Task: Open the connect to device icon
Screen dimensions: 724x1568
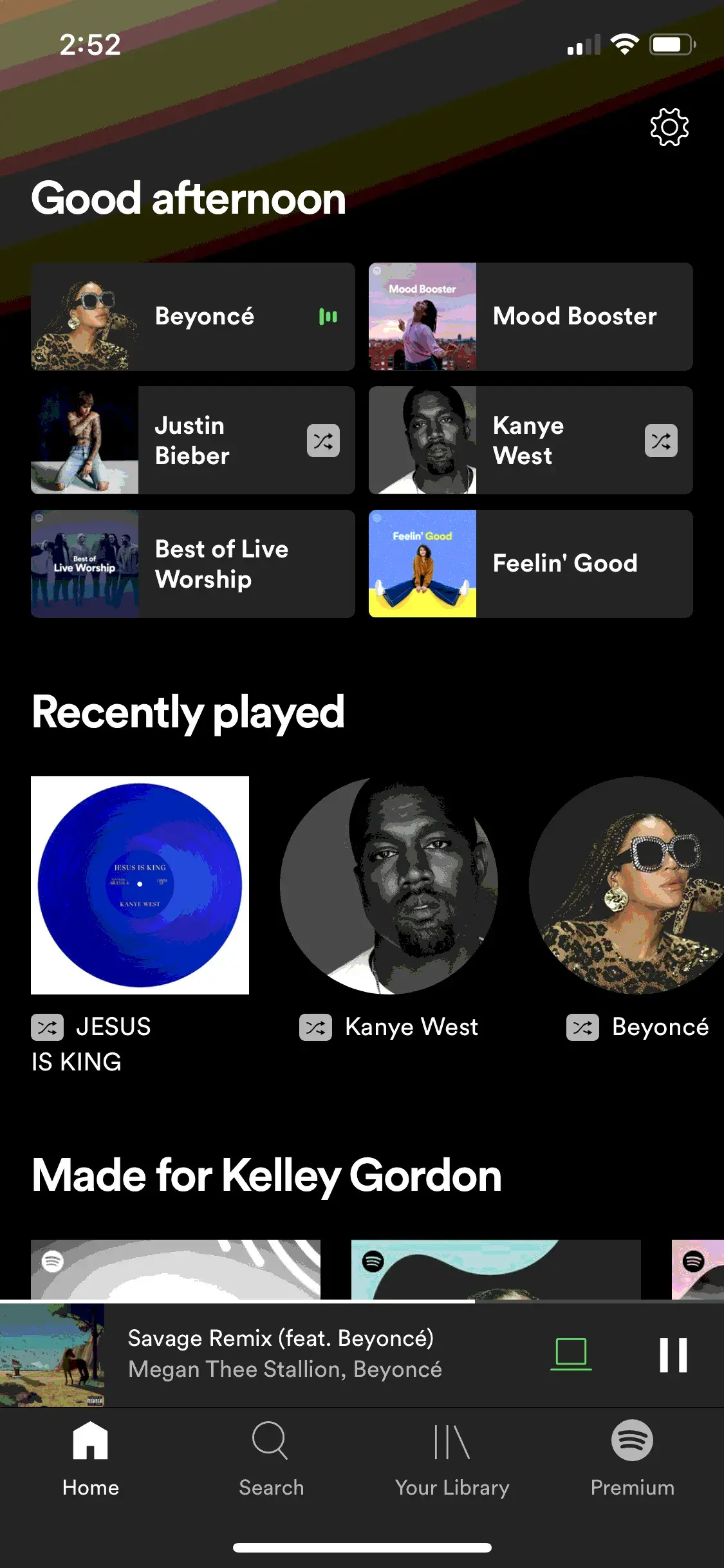Action: (571, 1354)
